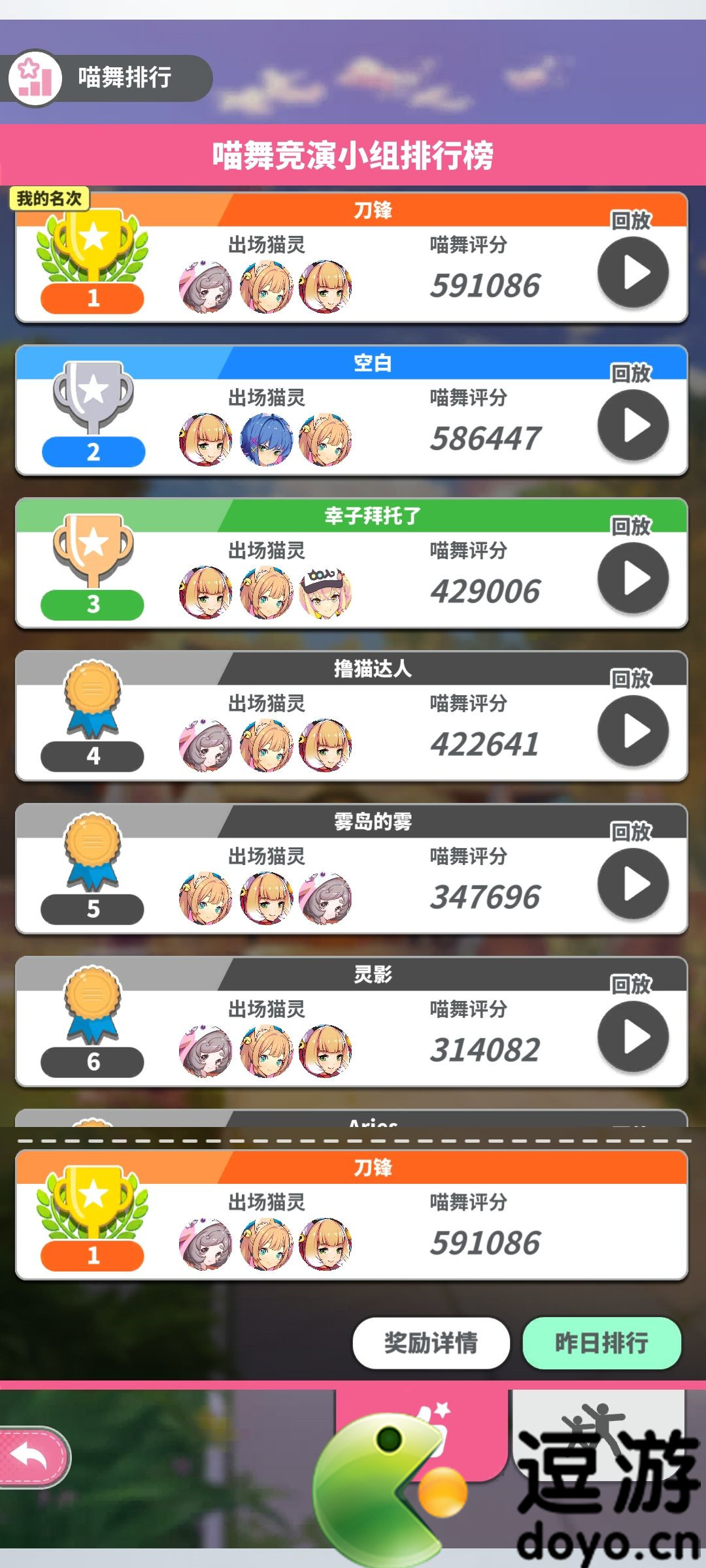Play 雾岛的雾's performance replay
Viewport: 706px width, 1568px height.
[x=633, y=884]
